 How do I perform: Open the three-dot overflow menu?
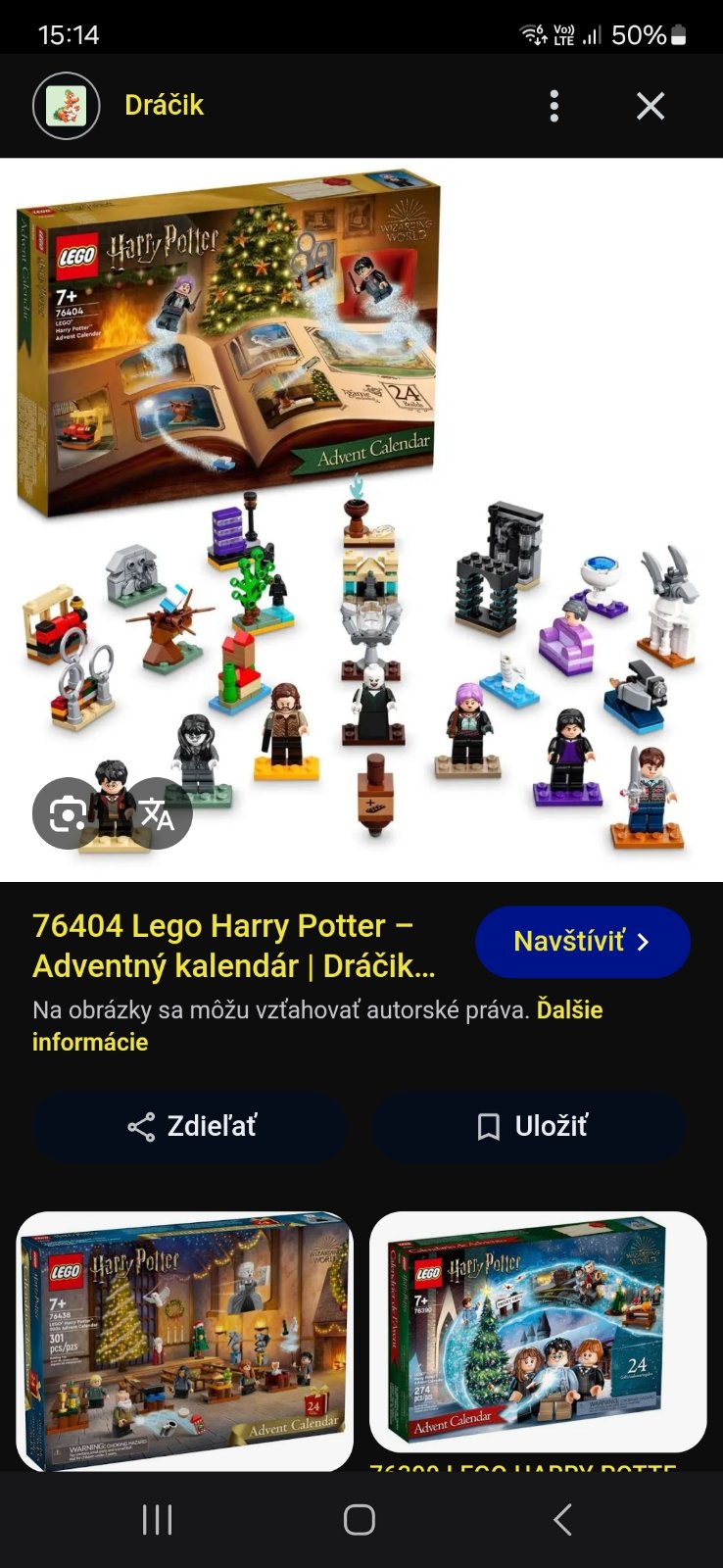coord(554,106)
